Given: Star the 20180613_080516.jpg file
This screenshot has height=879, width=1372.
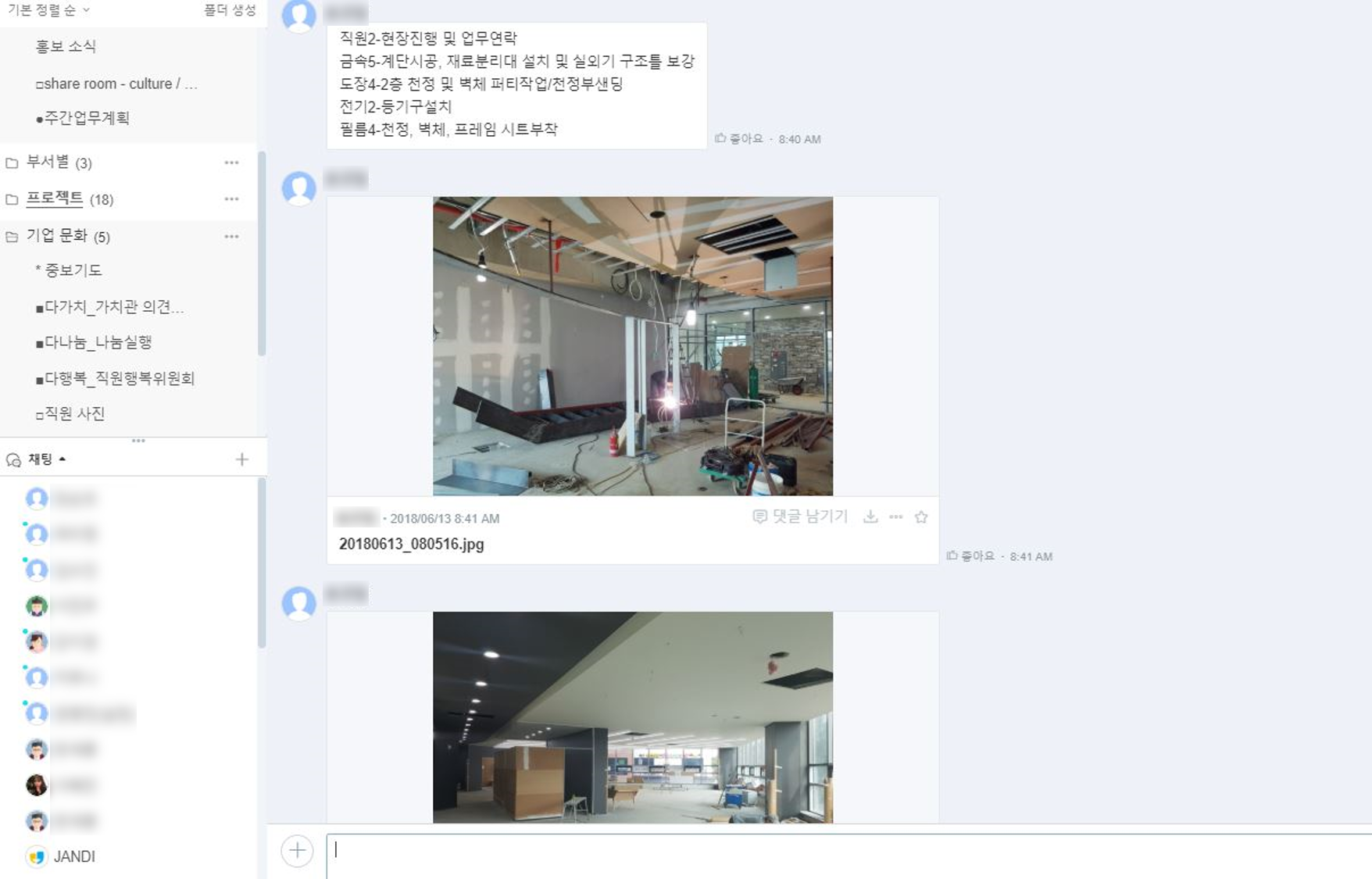Looking at the screenshot, I should click(921, 516).
